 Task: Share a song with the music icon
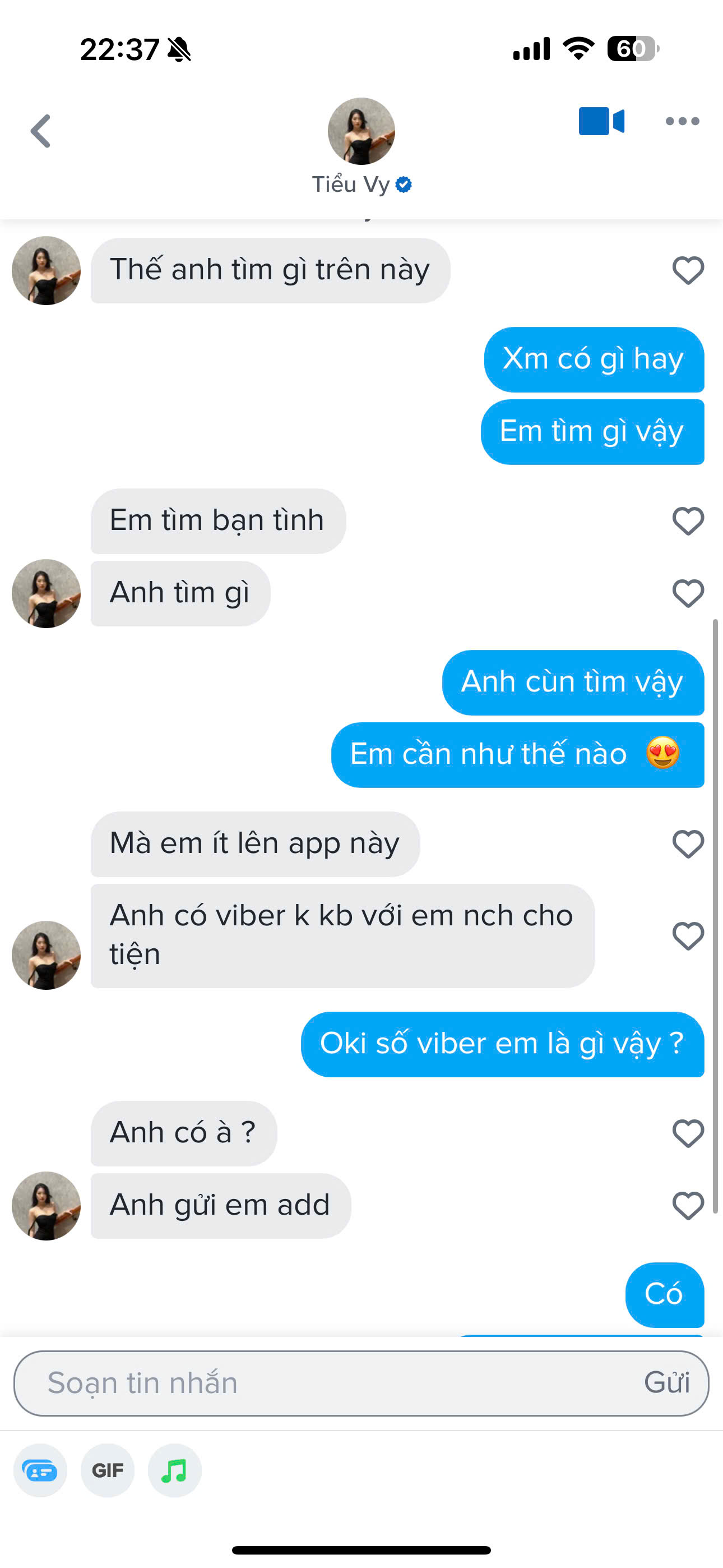coord(175,1470)
